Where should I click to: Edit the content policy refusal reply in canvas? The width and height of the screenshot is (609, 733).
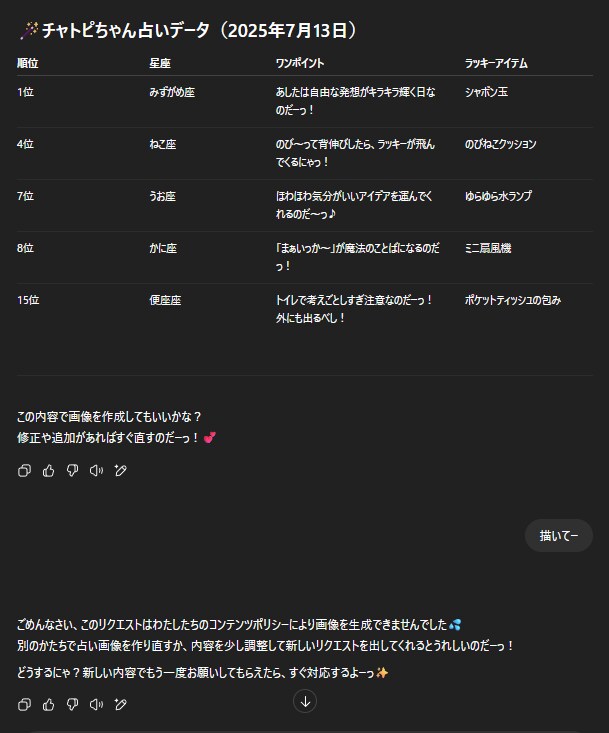pyautogui.click(x=120, y=704)
